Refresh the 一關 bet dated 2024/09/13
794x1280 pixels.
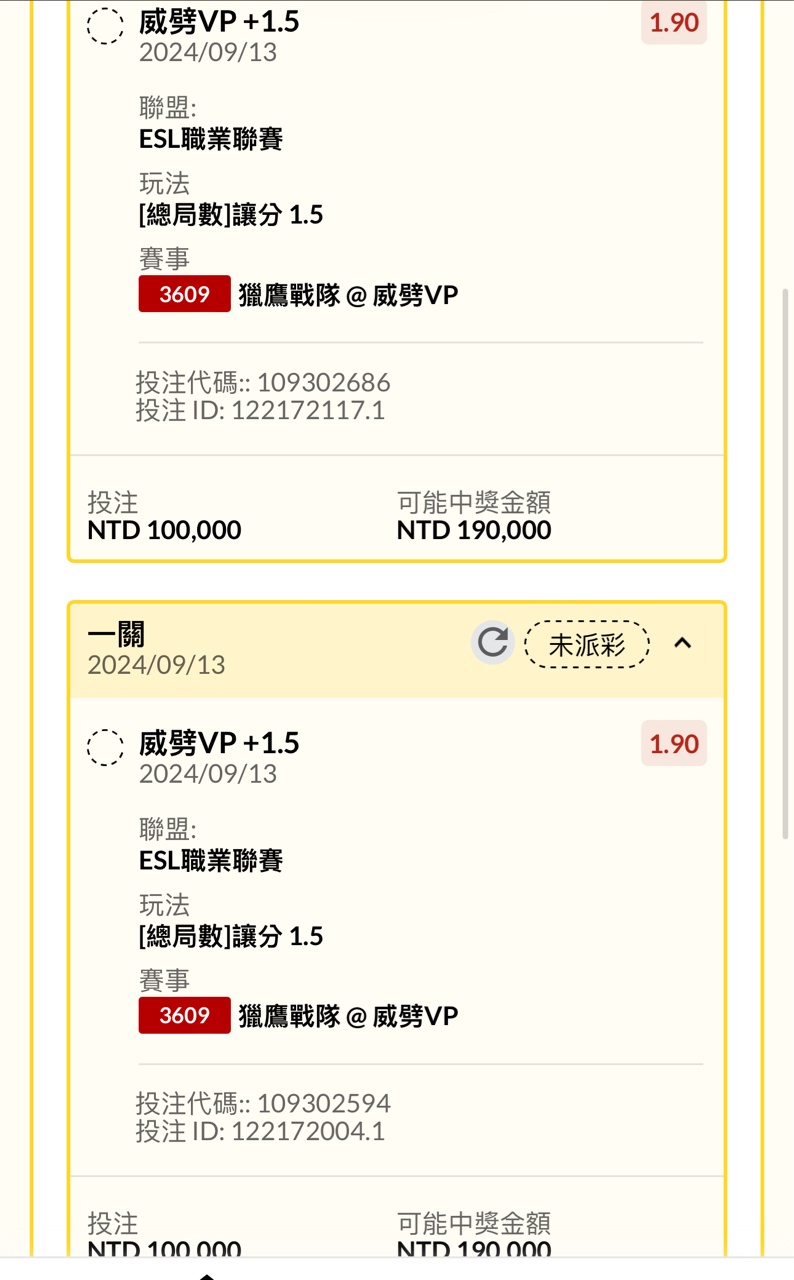(x=492, y=643)
